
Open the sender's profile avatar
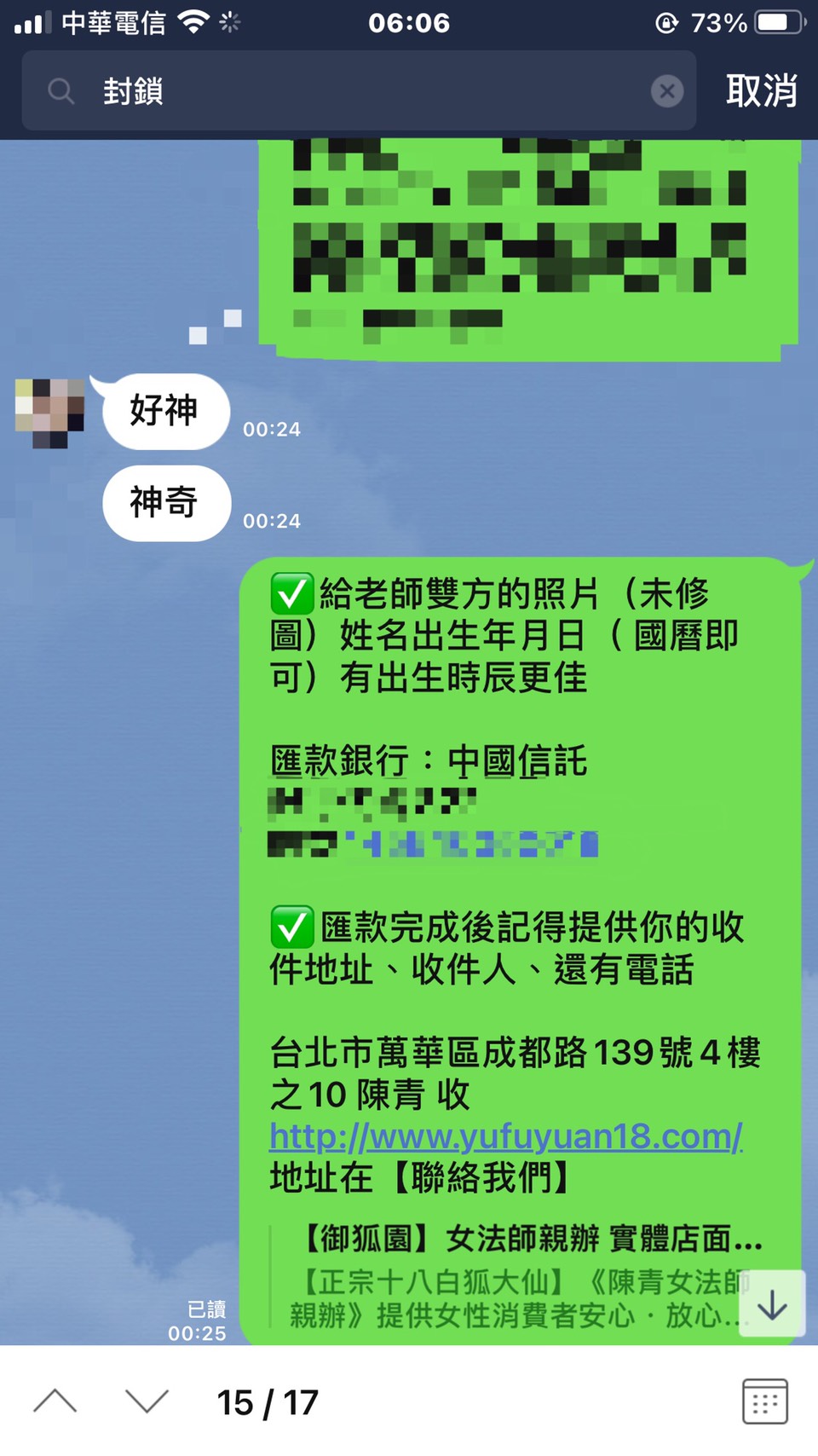pyautogui.click(x=50, y=413)
